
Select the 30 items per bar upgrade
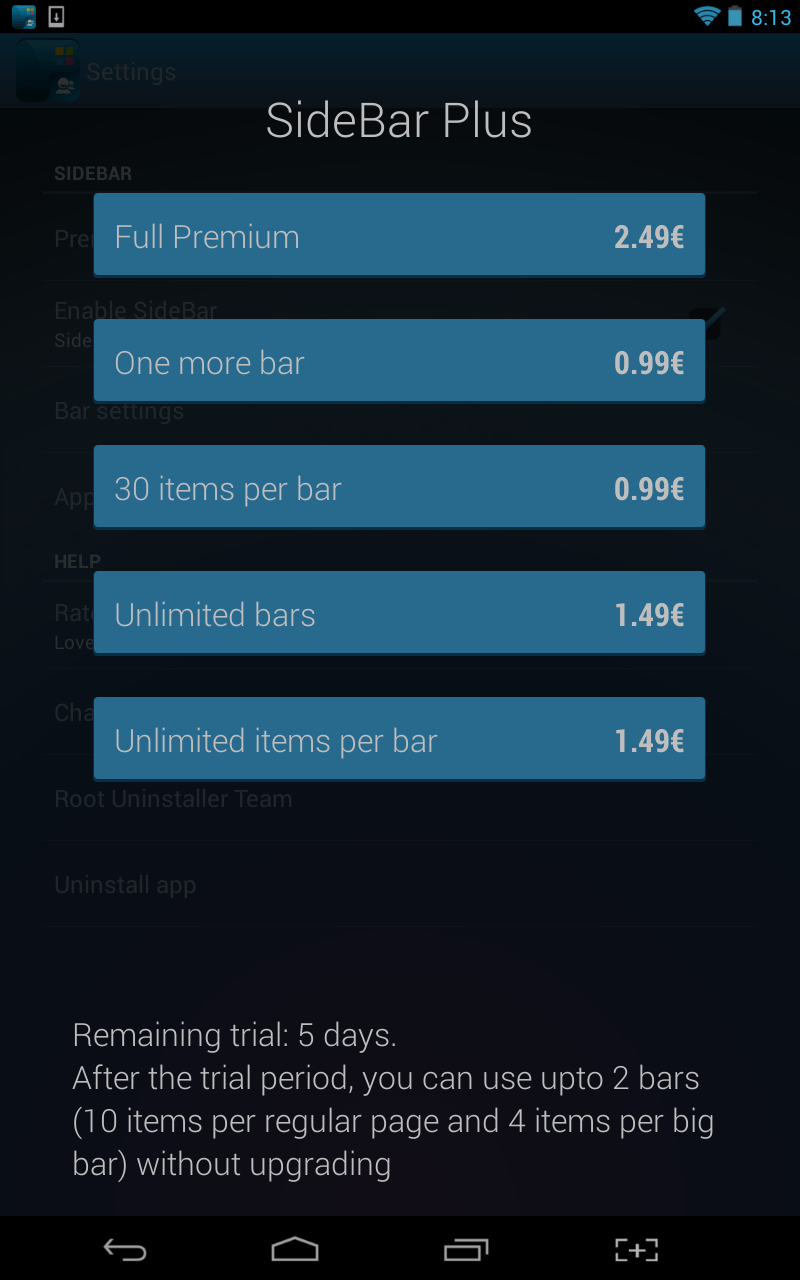coord(398,487)
